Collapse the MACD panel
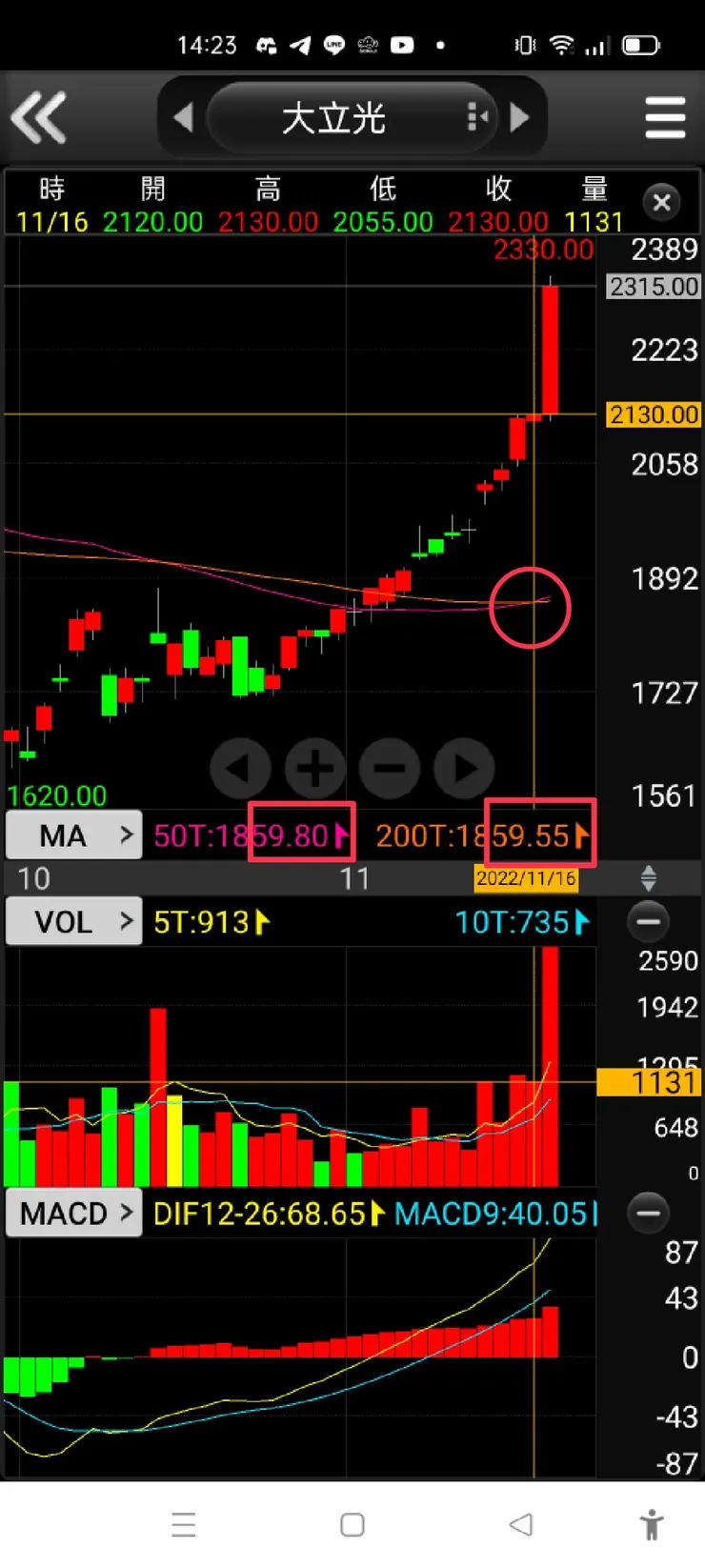The height and width of the screenshot is (1568, 705). tap(649, 1213)
